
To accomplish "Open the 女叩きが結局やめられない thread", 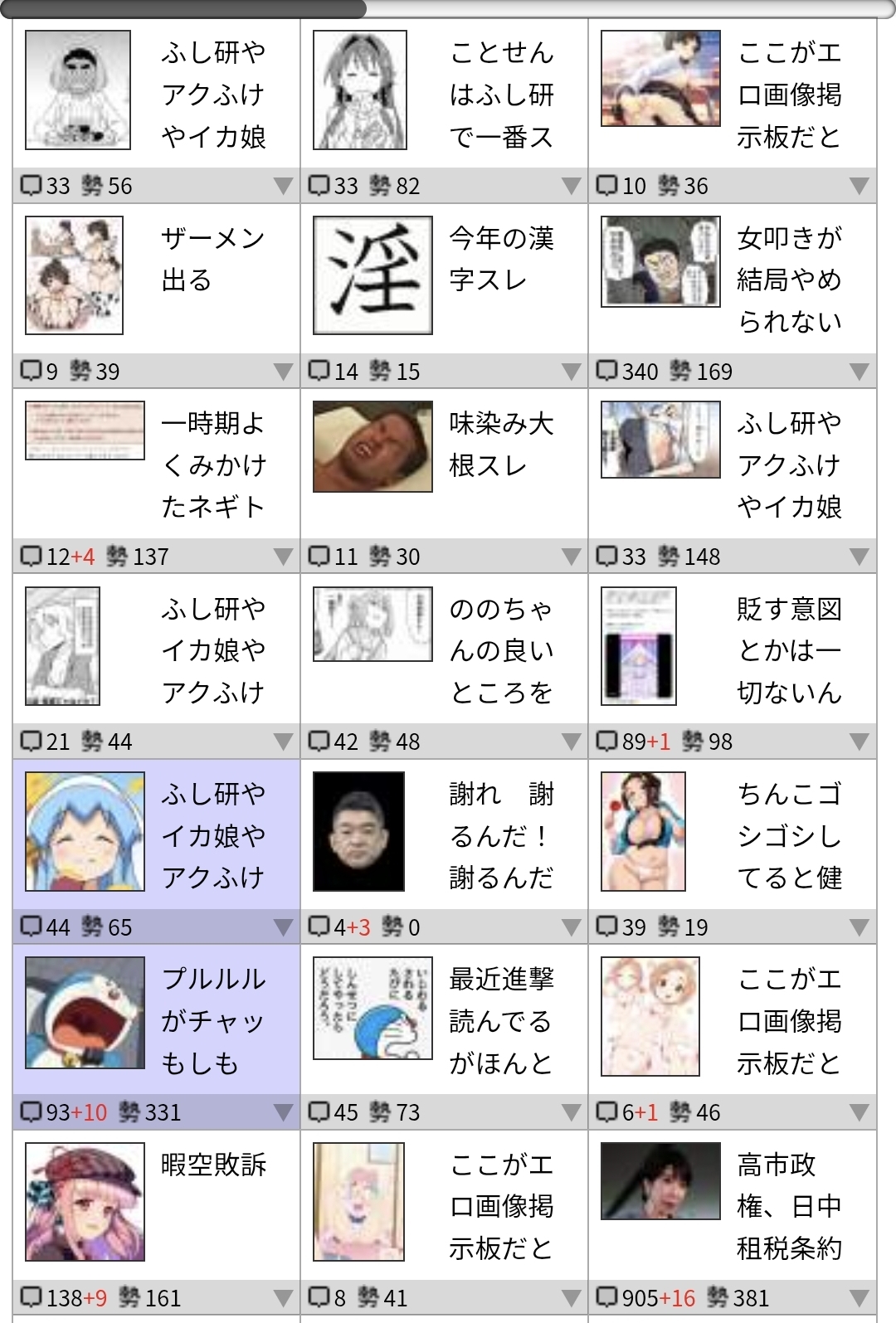I will 789,280.
